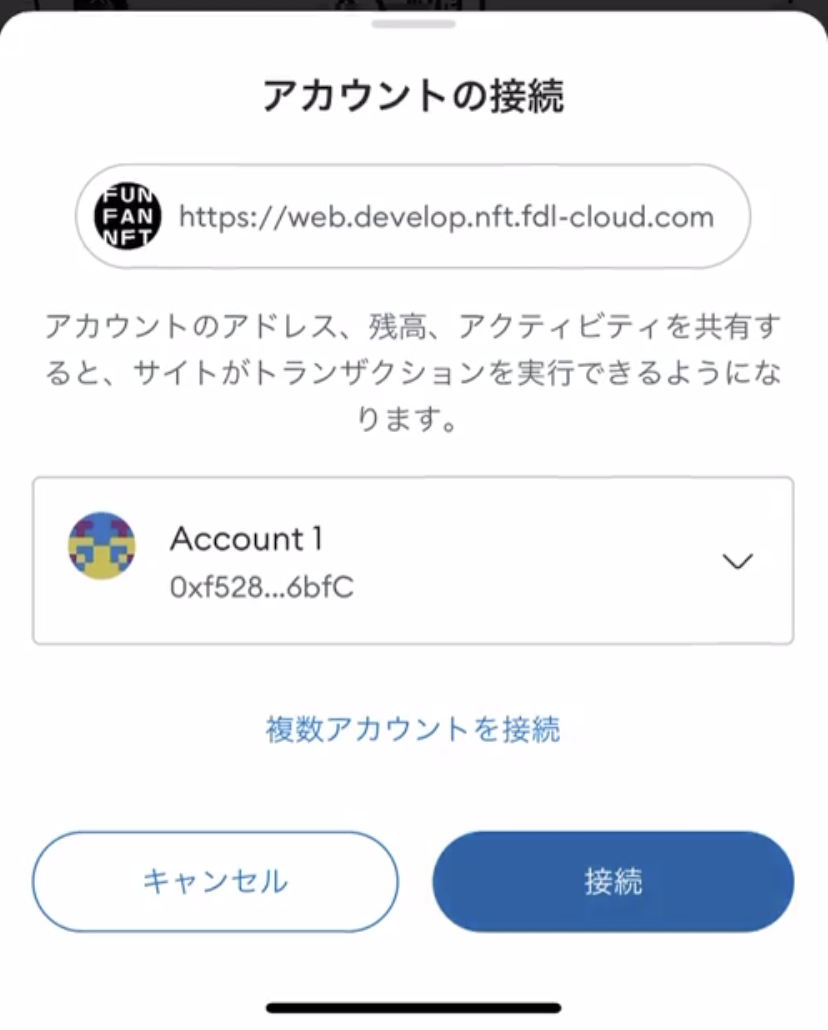Tap the アカウントの接続 sheet title
This screenshot has width=828, height=1030.
pos(414,93)
